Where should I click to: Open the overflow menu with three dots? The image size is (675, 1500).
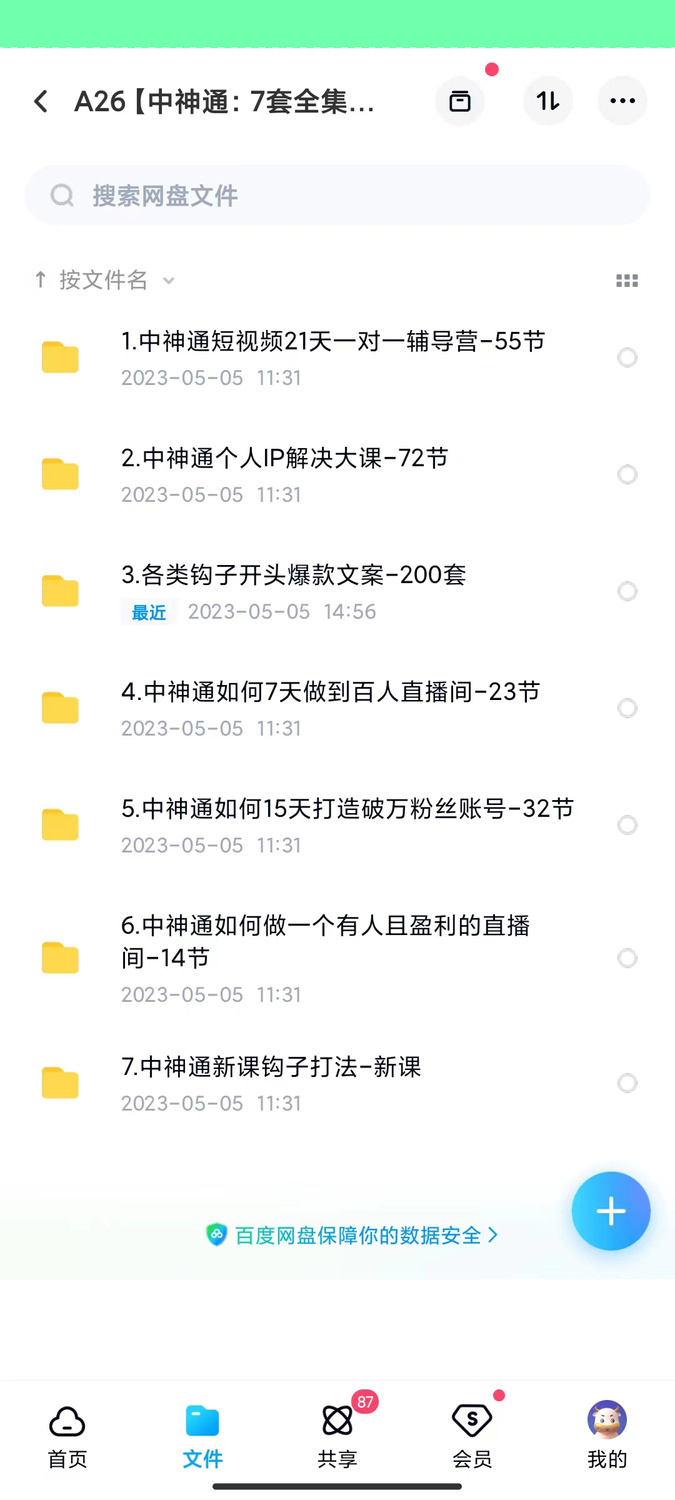coord(622,101)
